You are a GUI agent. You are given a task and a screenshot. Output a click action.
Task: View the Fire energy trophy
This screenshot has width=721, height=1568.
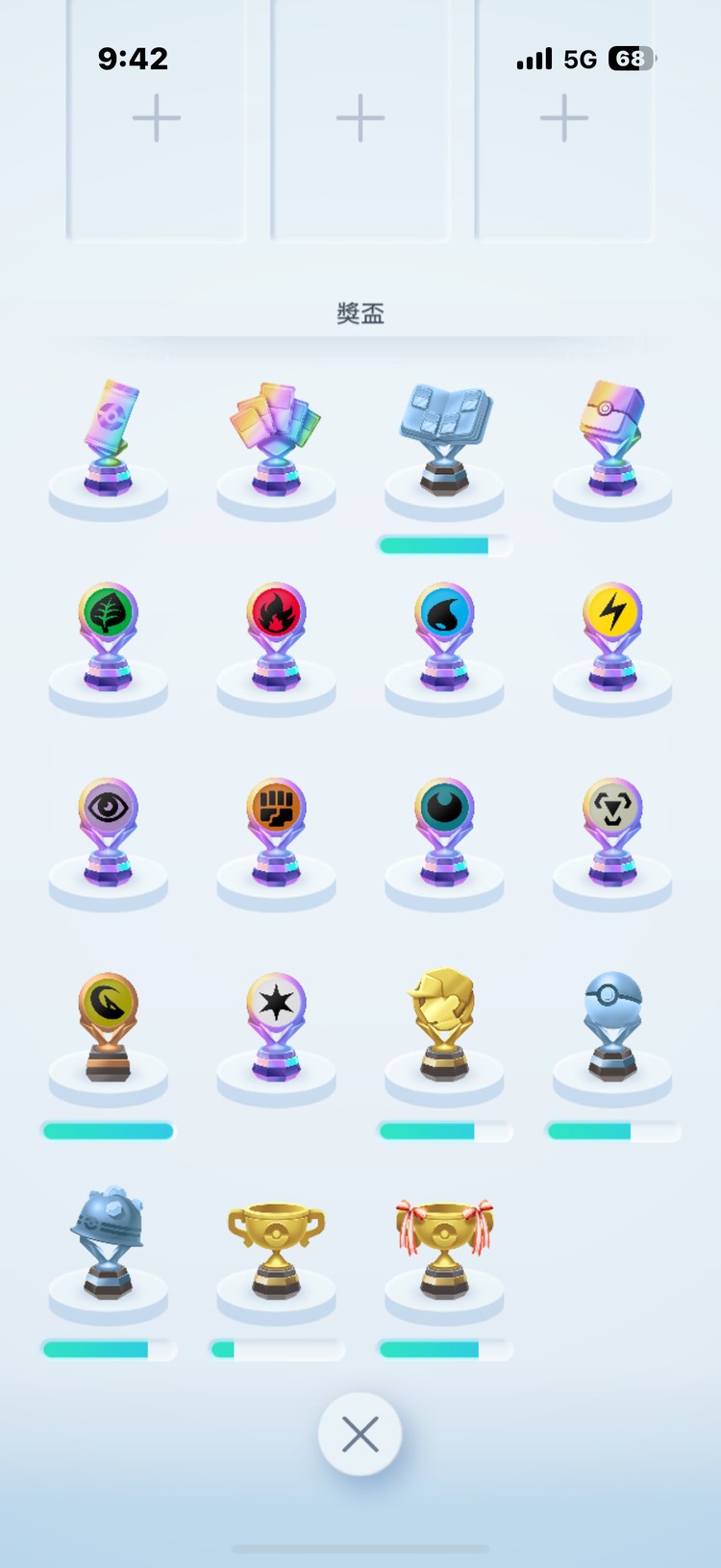pos(276,636)
